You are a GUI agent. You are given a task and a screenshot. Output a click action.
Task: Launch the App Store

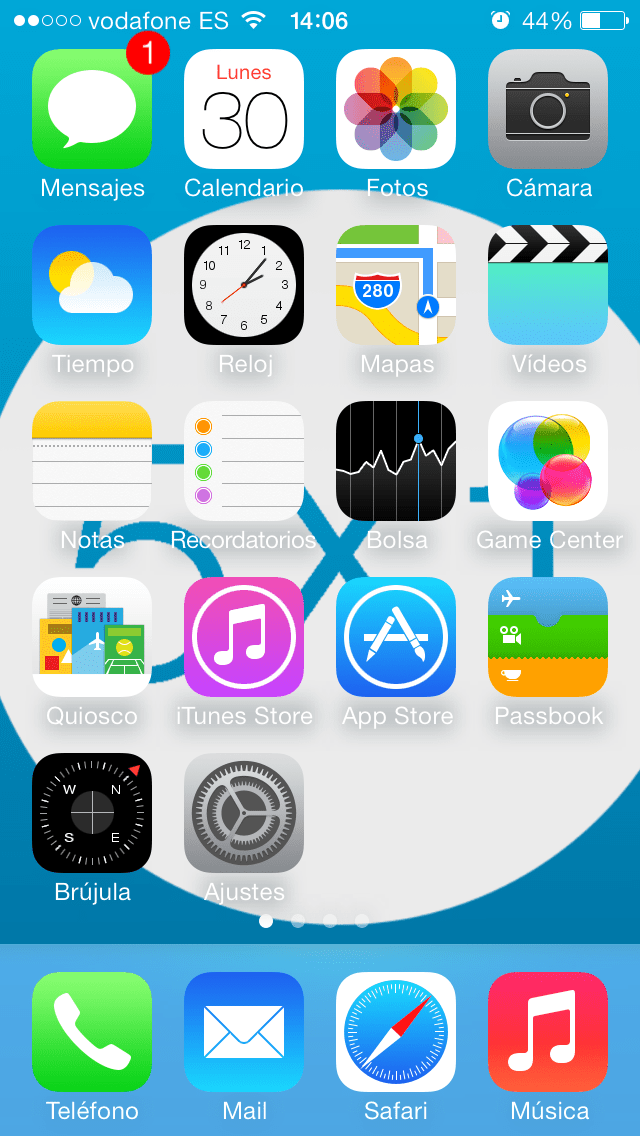(396, 637)
